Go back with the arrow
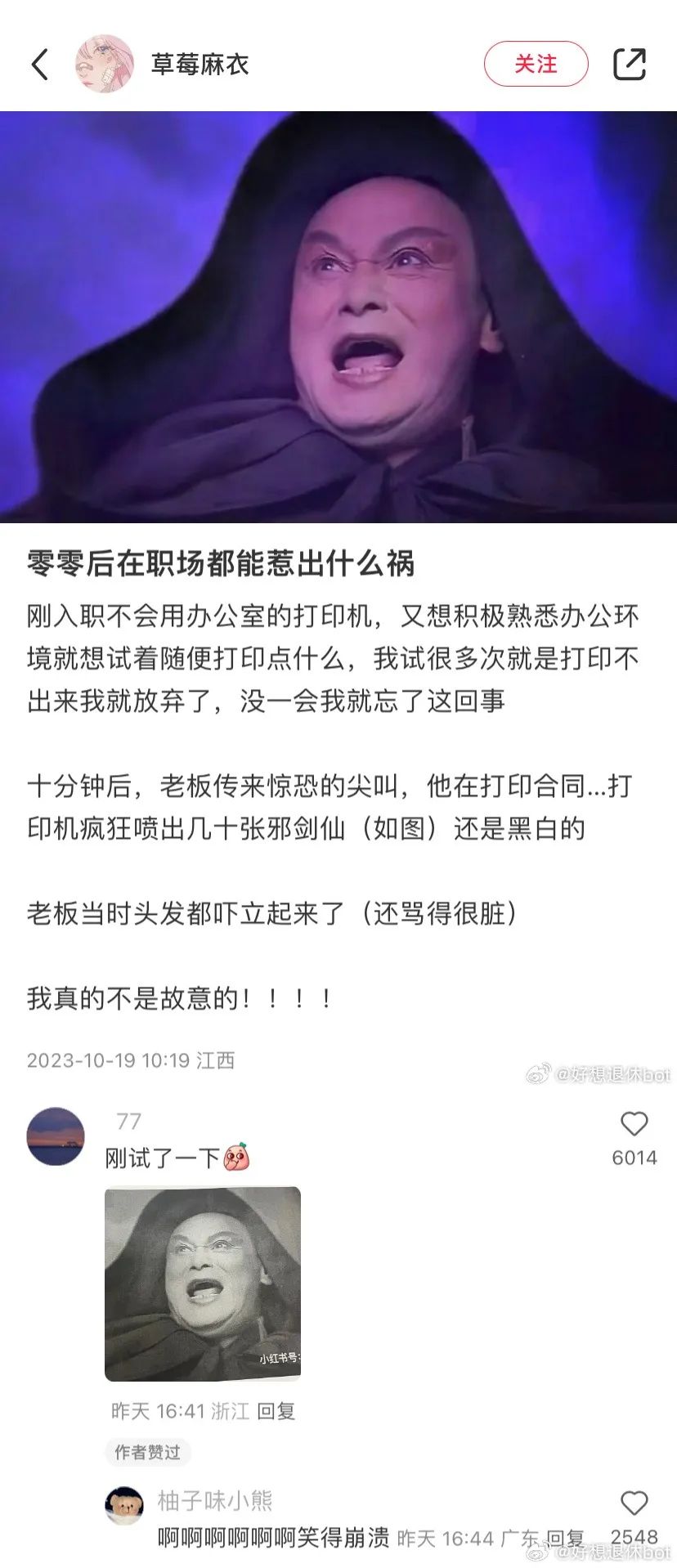This screenshot has width=677, height=1568. 40,65
